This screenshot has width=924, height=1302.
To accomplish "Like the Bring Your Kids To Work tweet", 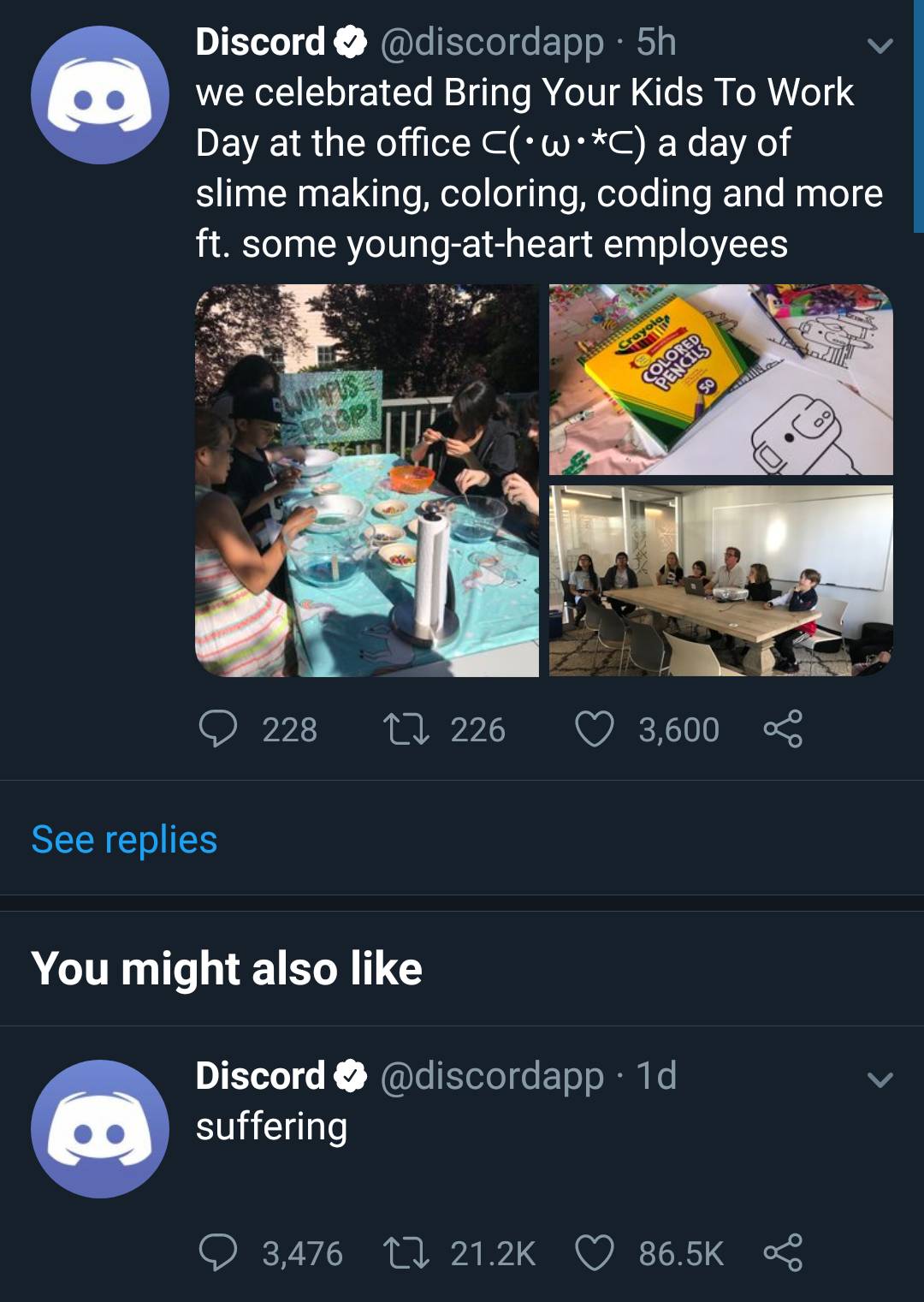I will point(594,729).
